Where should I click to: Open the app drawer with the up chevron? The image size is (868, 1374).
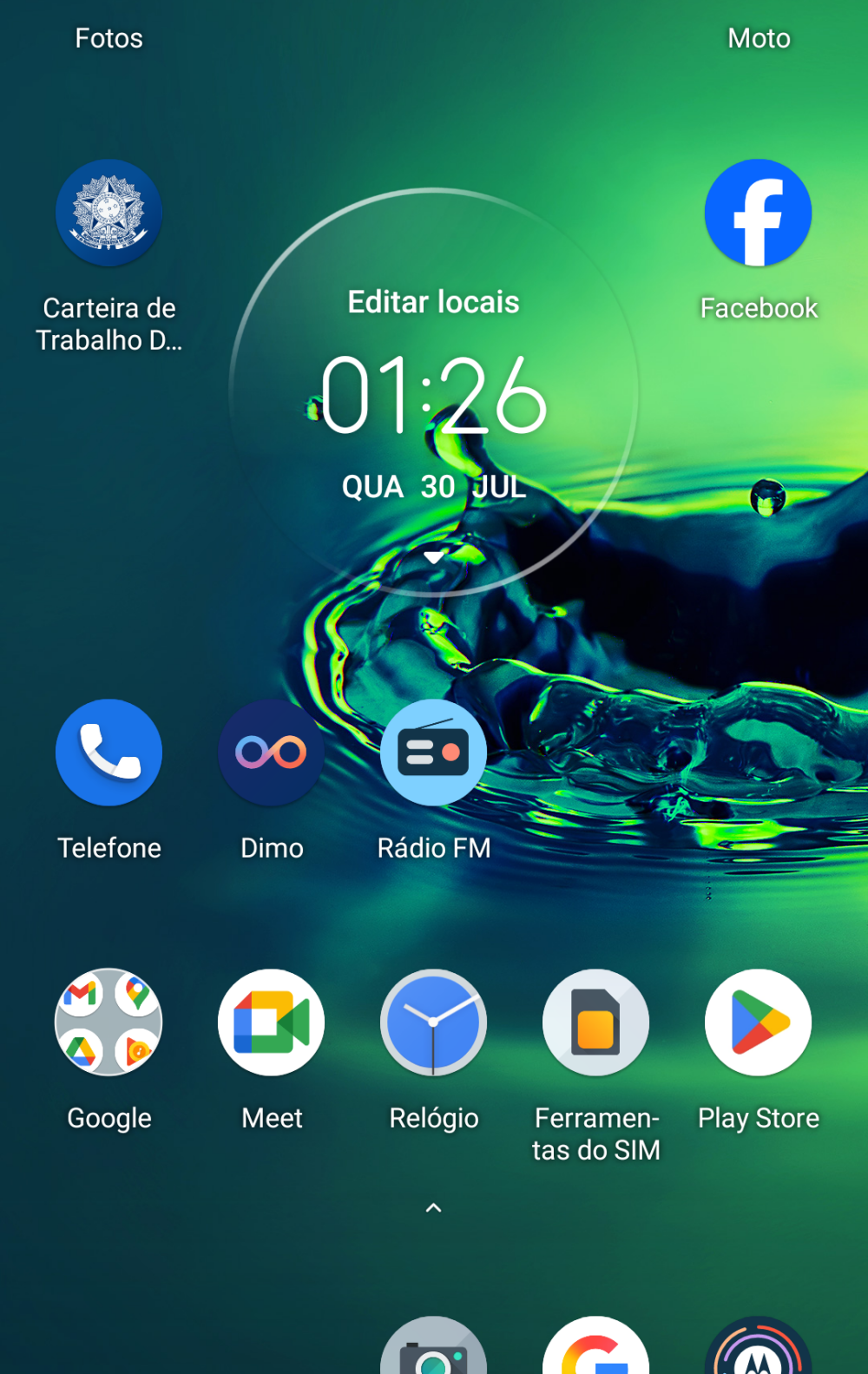[x=433, y=1207]
